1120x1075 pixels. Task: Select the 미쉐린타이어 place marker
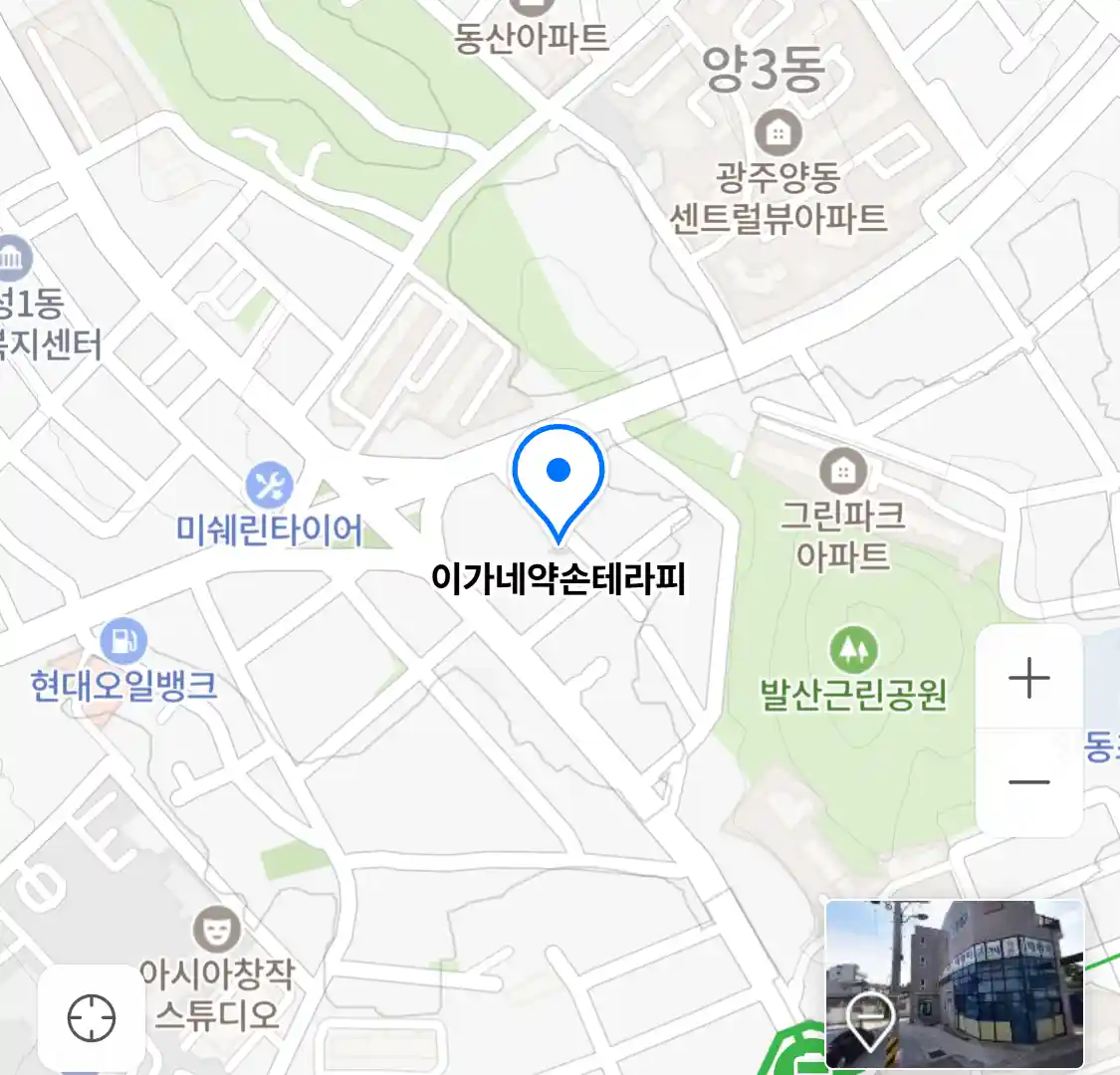click(x=269, y=486)
